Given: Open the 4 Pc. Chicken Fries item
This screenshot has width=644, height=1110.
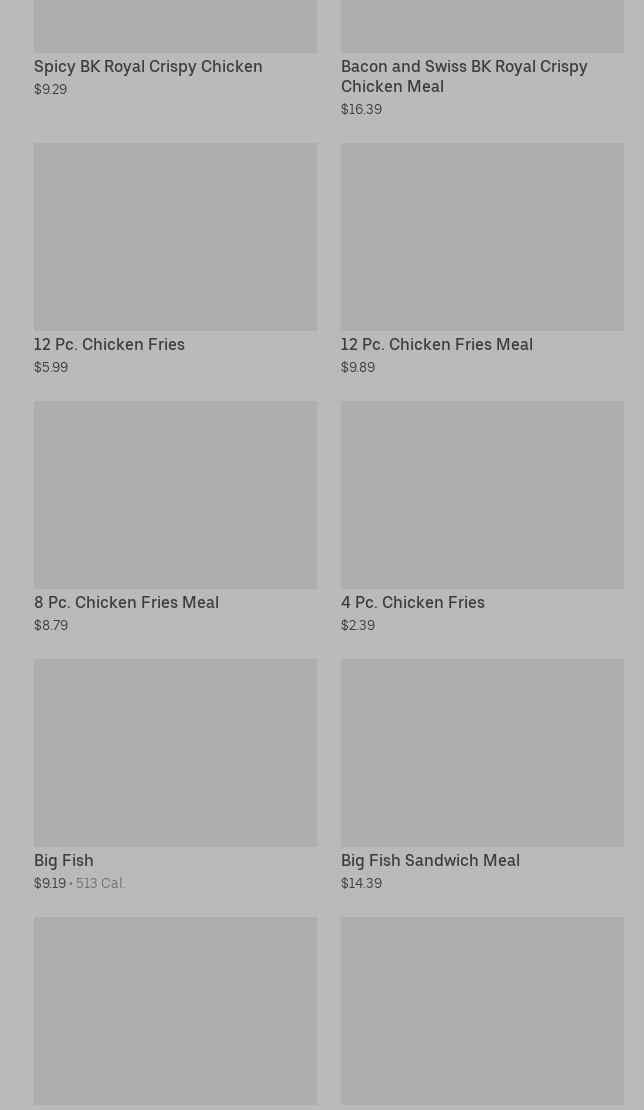Looking at the screenshot, I should [x=483, y=517].
